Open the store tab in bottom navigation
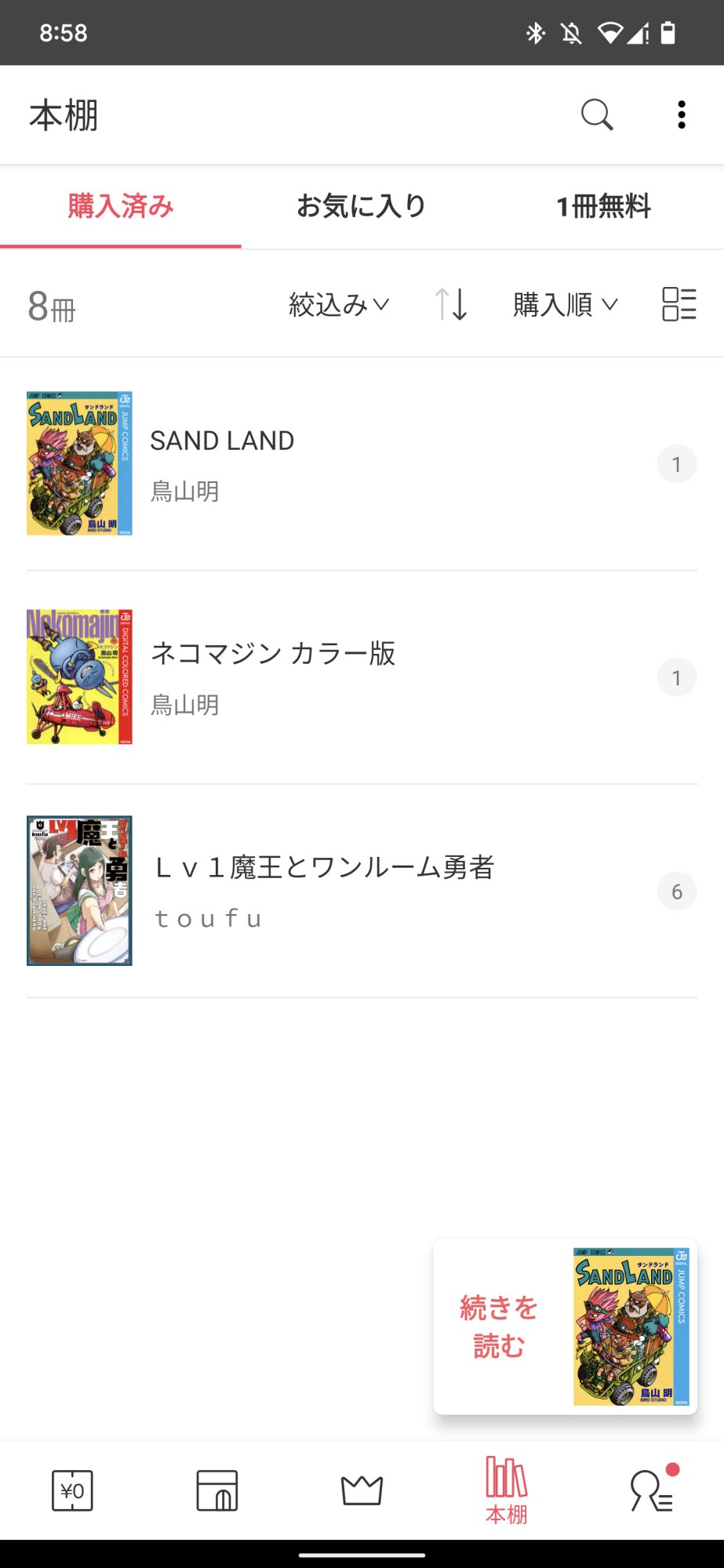This screenshot has width=724, height=1568. point(217,1490)
